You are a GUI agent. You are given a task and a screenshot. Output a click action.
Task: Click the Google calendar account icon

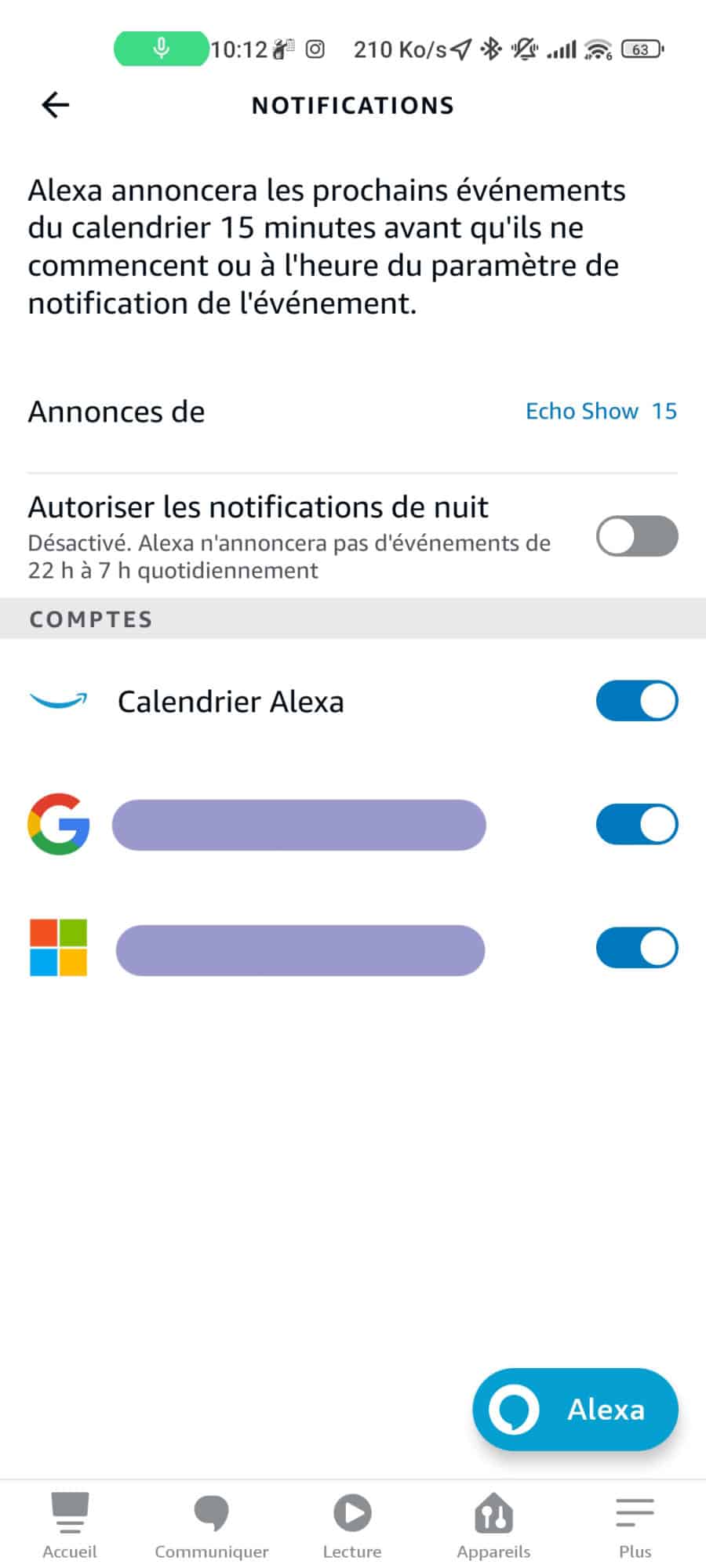click(x=59, y=824)
